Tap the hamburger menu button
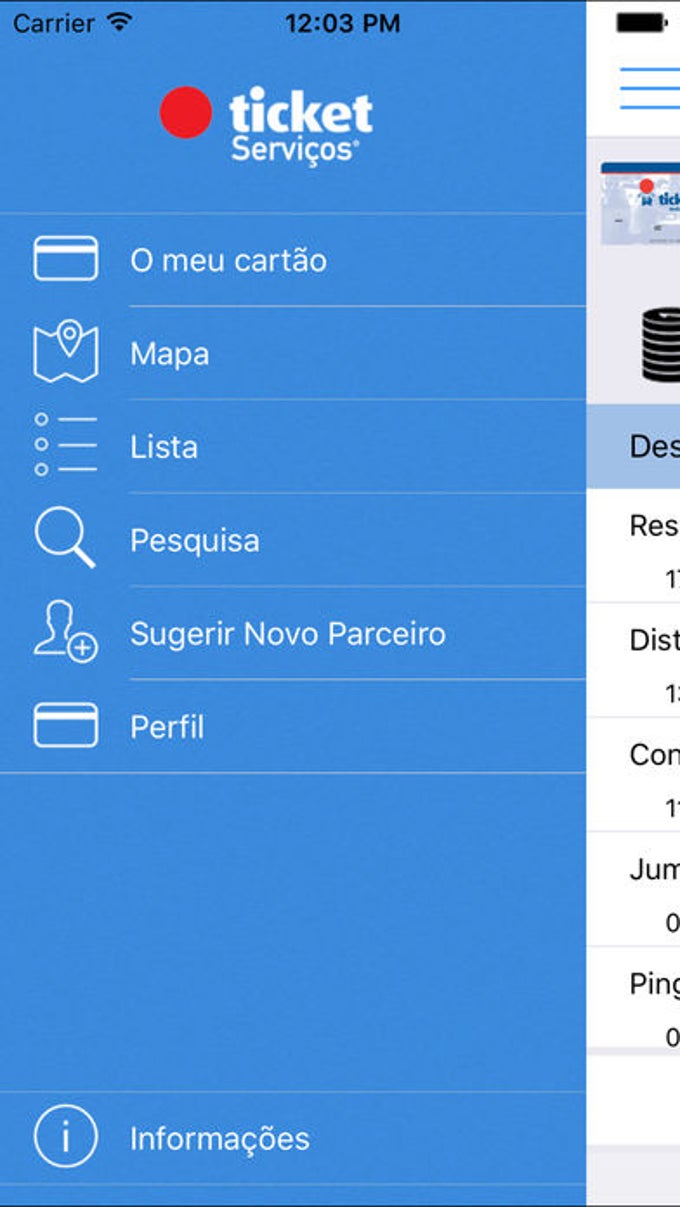The image size is (680, 1207). [650, 88]
